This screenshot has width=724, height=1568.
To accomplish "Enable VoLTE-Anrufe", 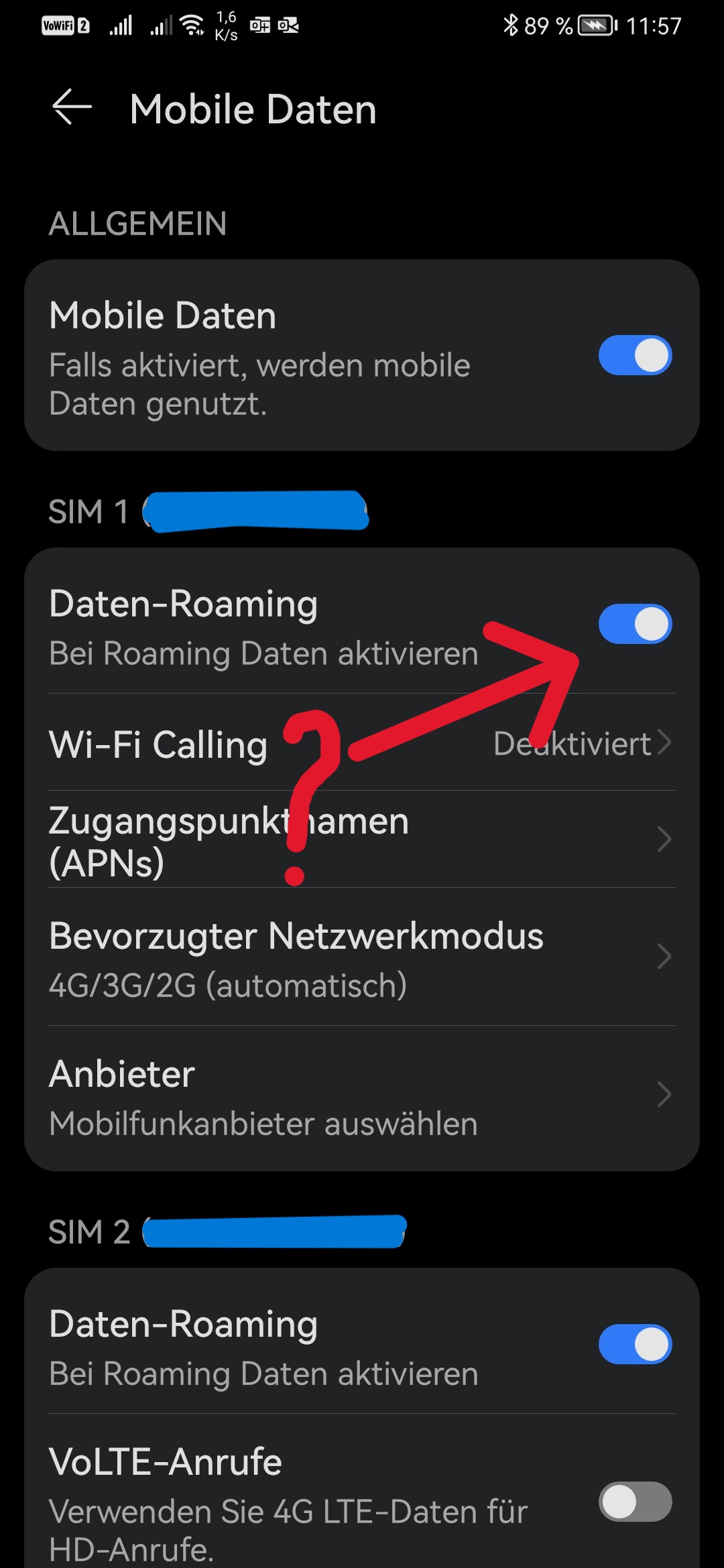I will click(635, 1502).
